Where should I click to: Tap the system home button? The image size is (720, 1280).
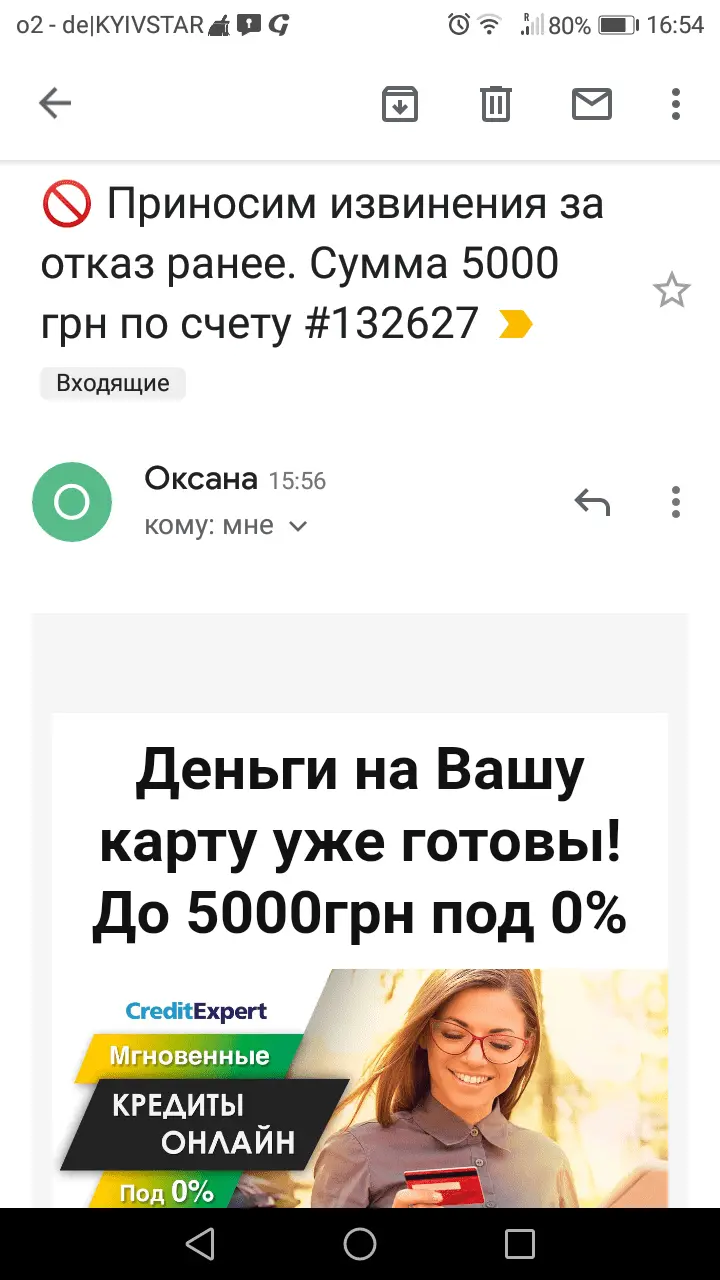(x=360, y=1244)
